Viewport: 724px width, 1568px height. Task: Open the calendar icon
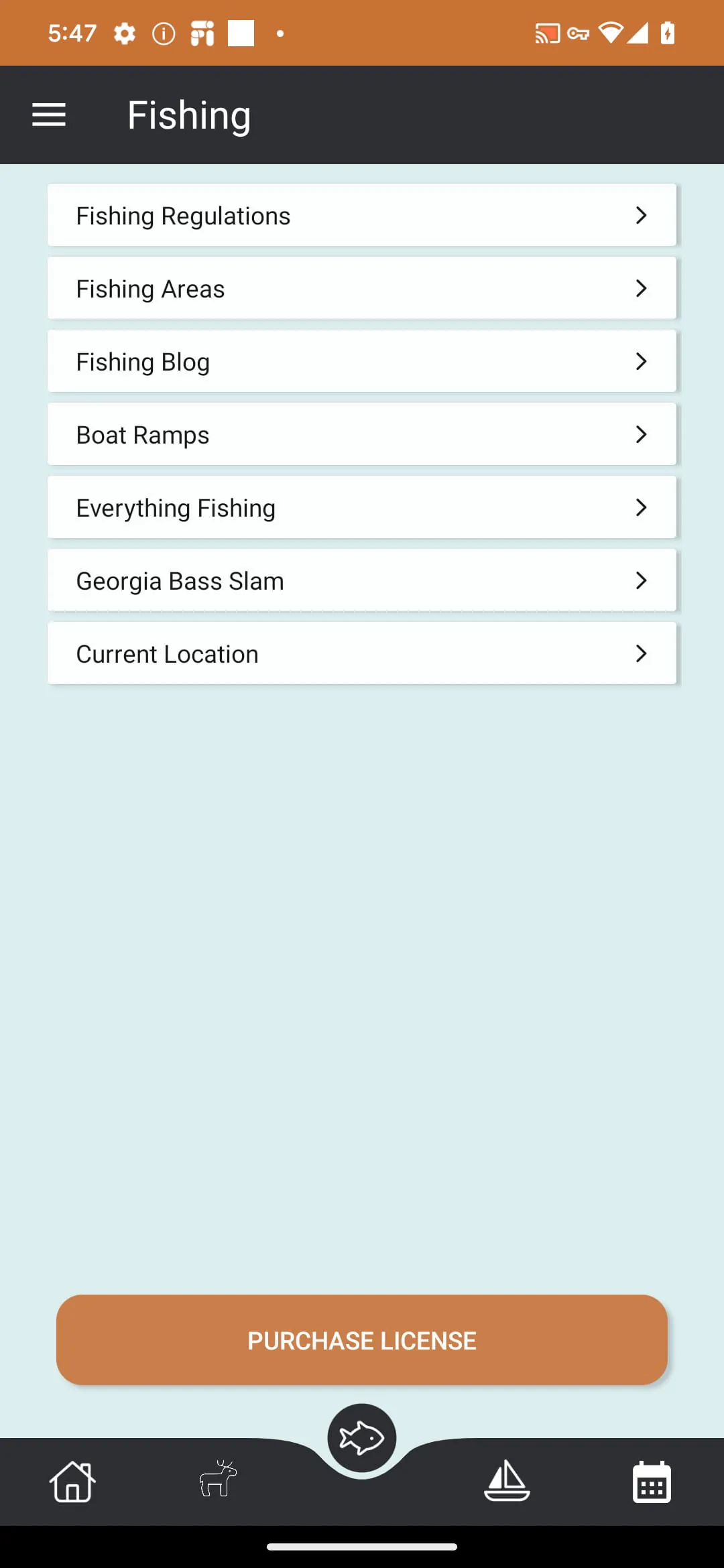652,1482
